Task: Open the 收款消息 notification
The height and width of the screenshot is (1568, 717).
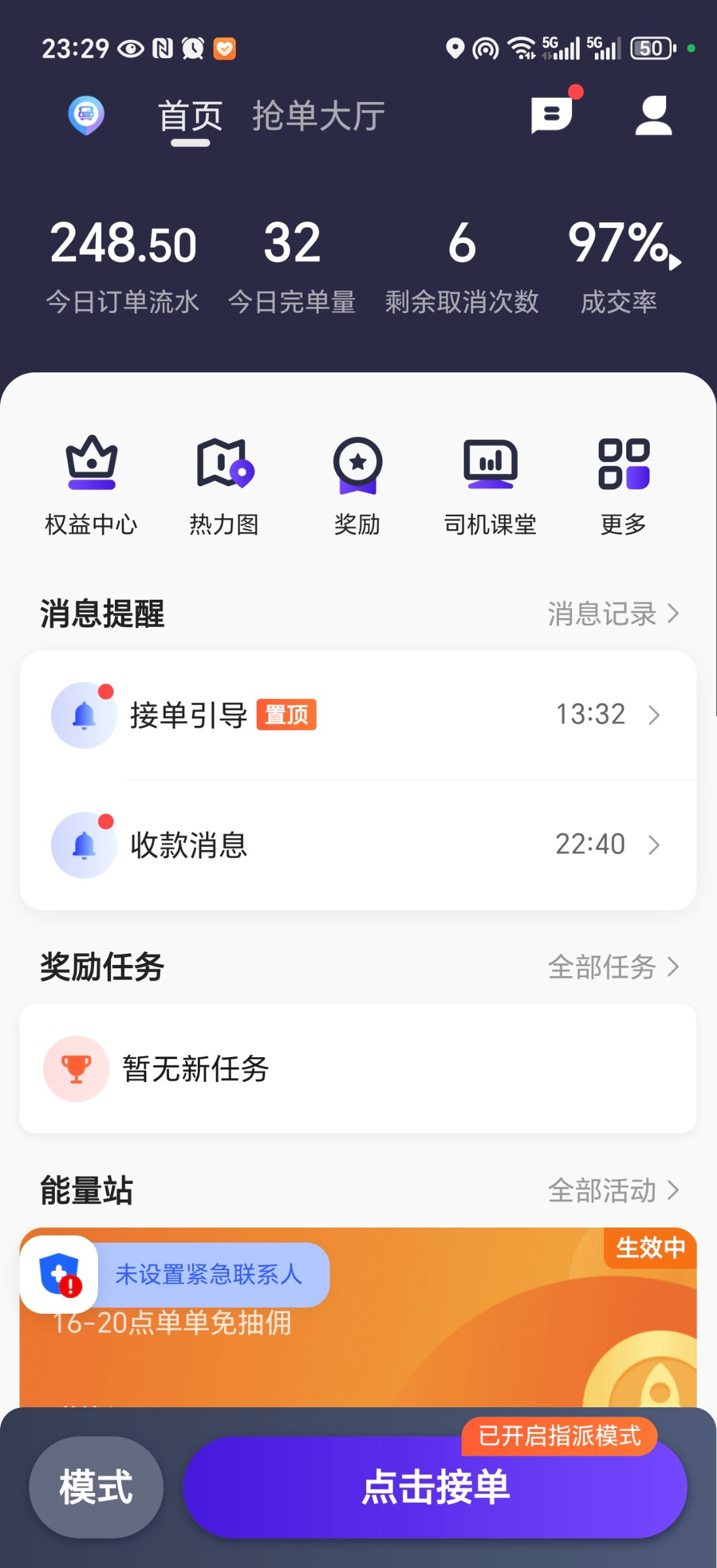Action: click(358, 845)
